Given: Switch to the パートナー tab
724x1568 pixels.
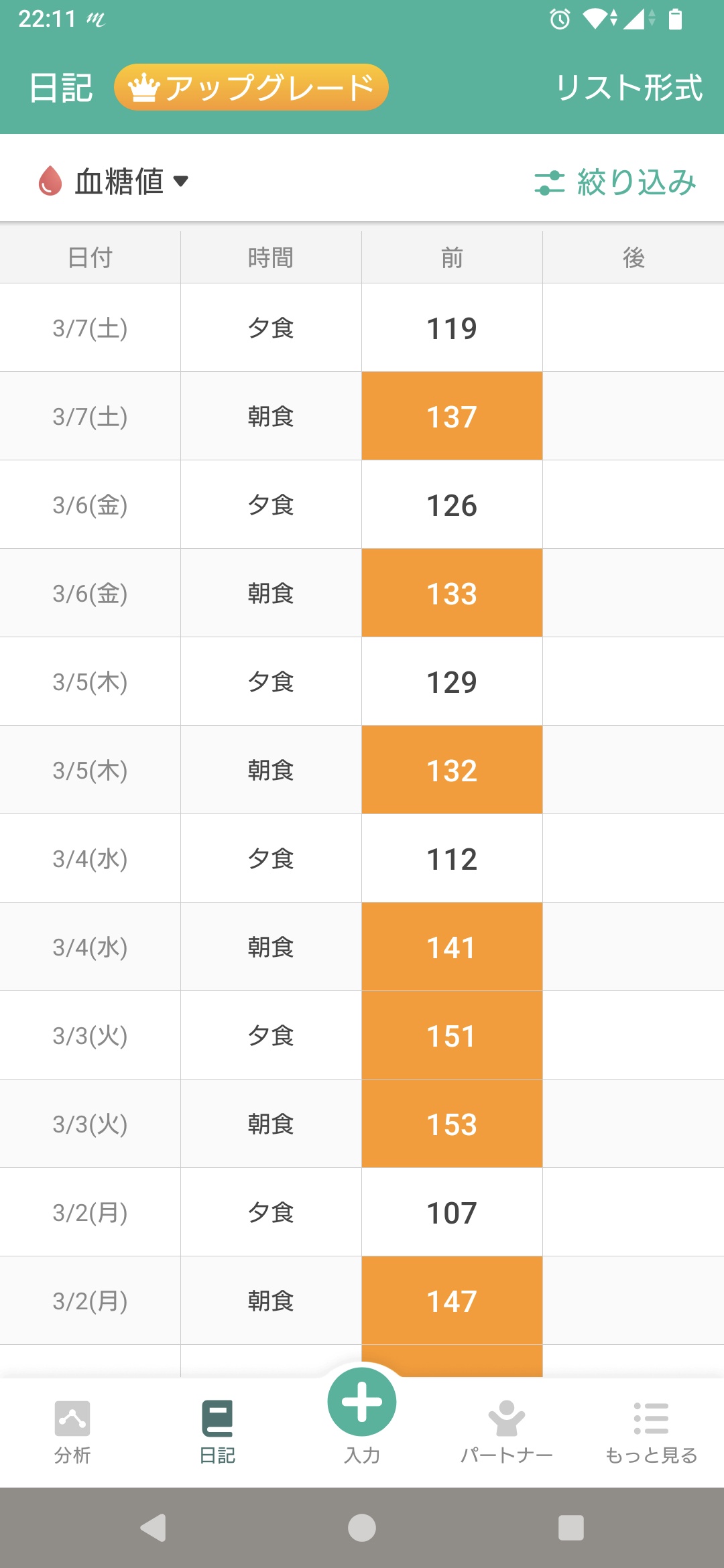Looking at the screenshot, I should [x=507, y=1432].
